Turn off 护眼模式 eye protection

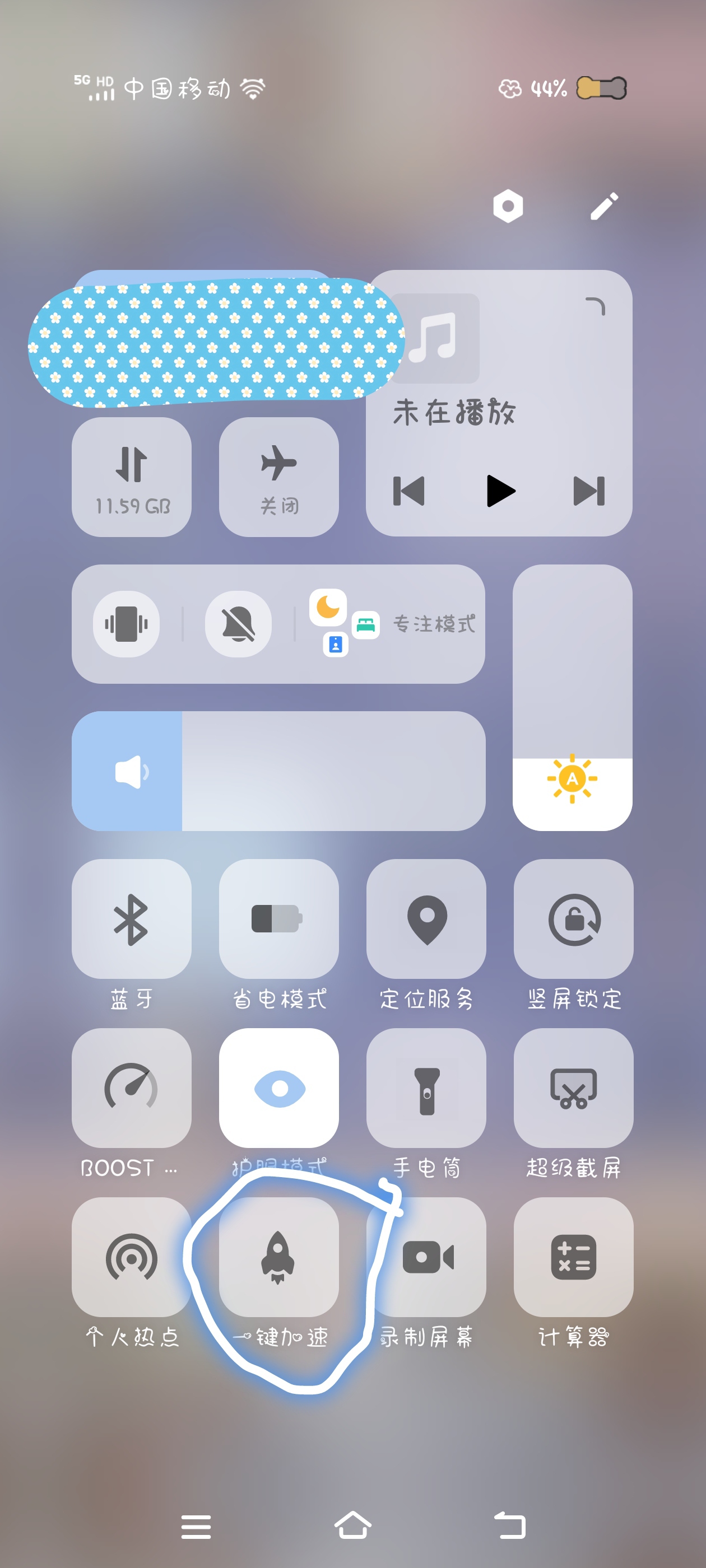coord(278,1088)
